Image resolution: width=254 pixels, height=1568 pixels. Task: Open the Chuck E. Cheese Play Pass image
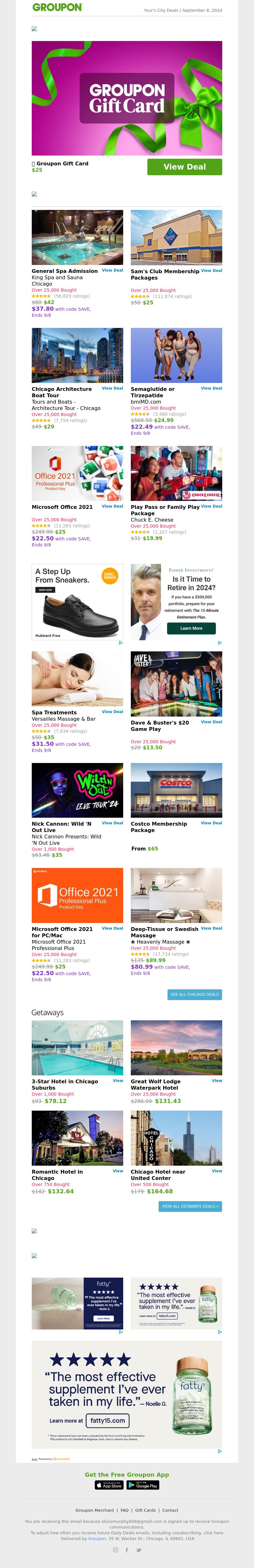176,473
